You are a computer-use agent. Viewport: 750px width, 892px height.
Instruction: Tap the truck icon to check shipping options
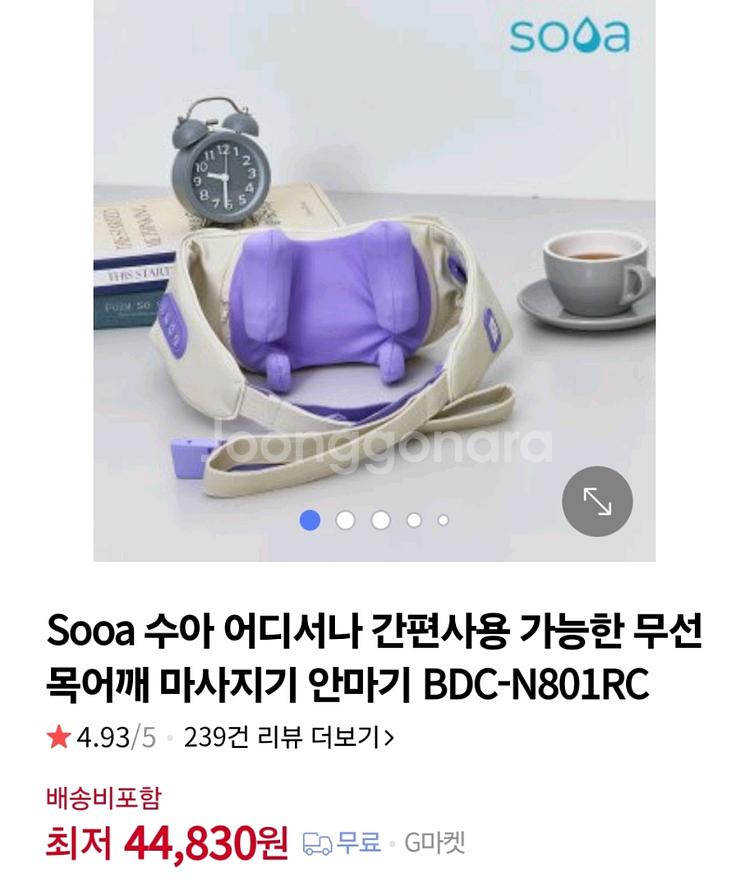tap(318, 839)
